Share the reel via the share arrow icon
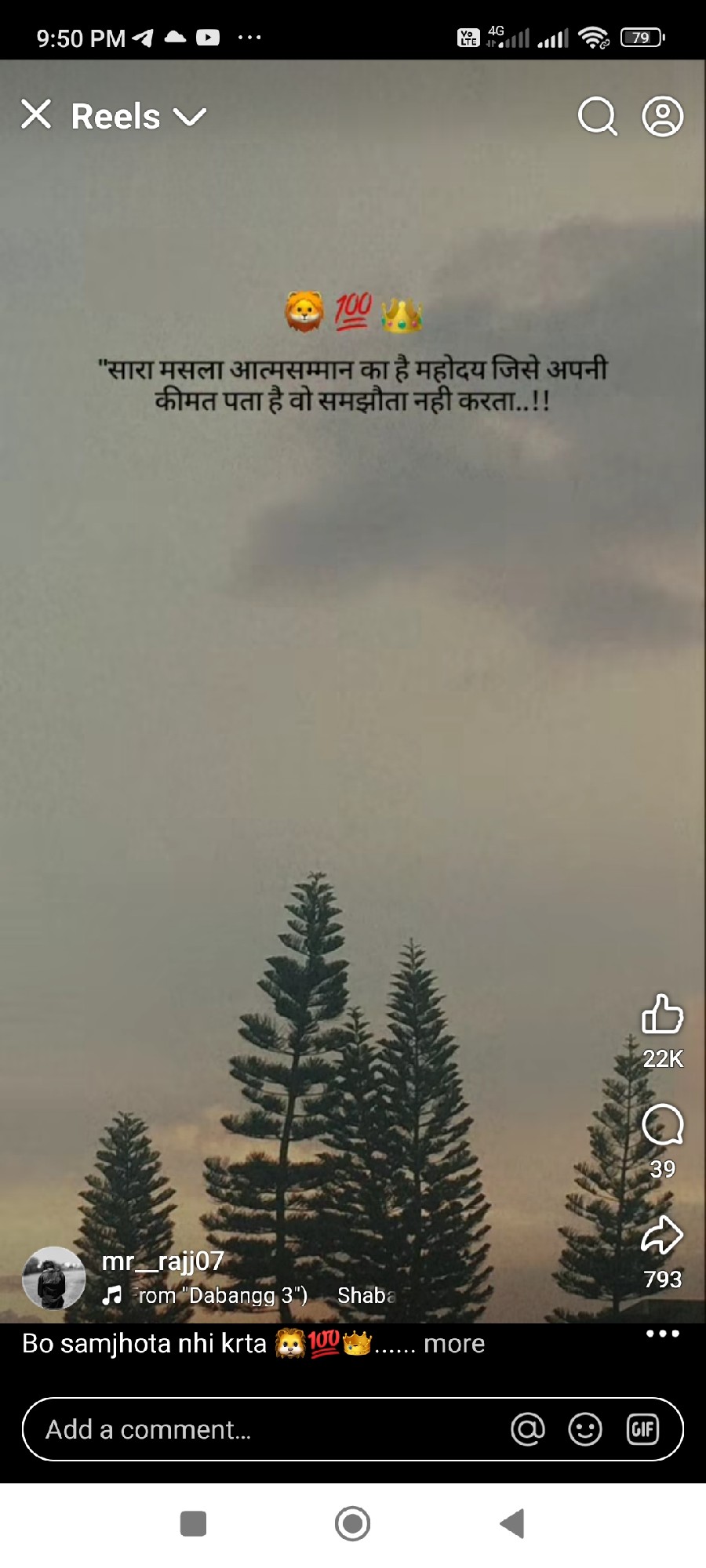The image size is (706, 1568). [662, 1233]
